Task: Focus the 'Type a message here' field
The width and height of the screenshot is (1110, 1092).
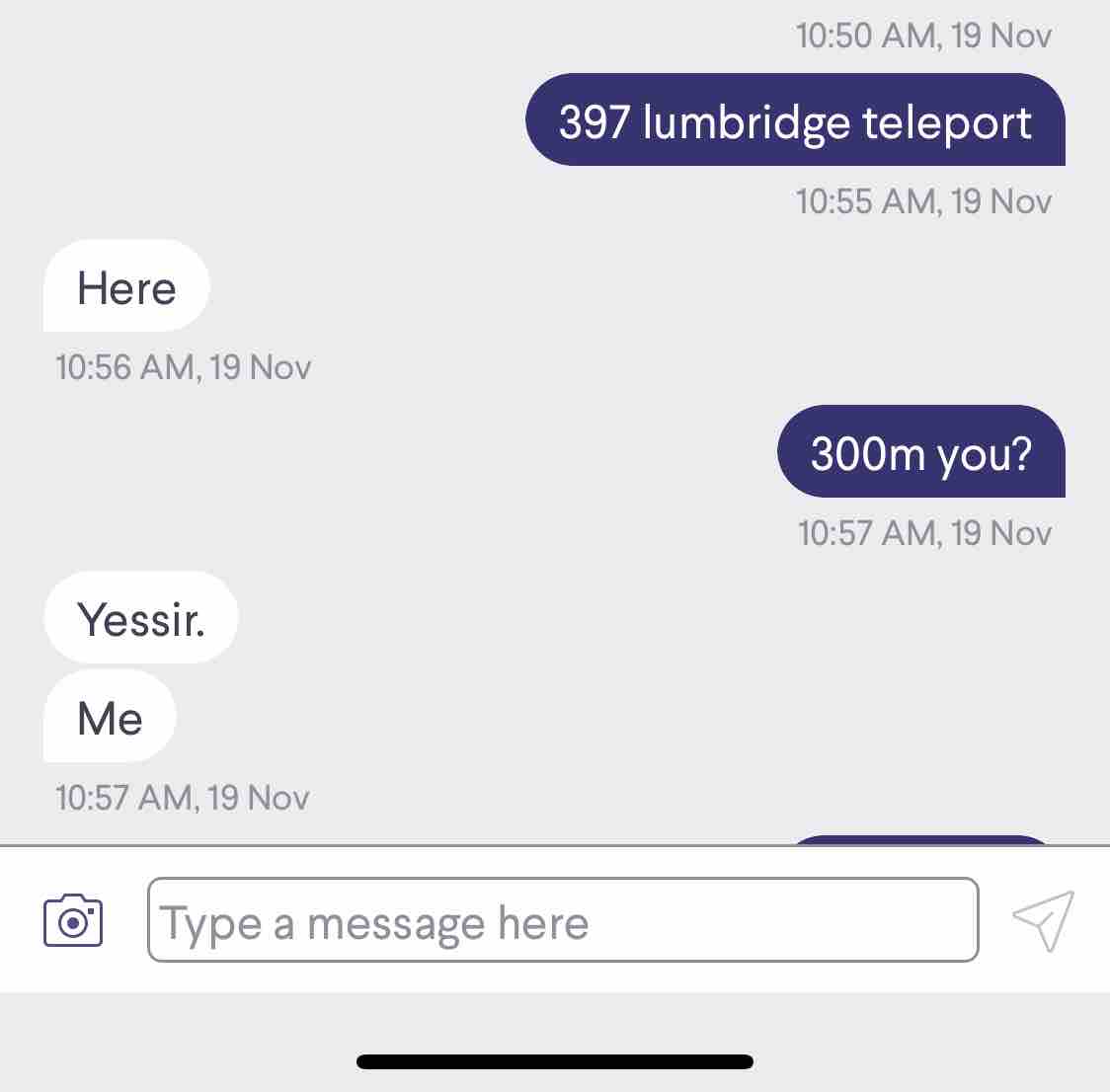Action: coord(563,920)
